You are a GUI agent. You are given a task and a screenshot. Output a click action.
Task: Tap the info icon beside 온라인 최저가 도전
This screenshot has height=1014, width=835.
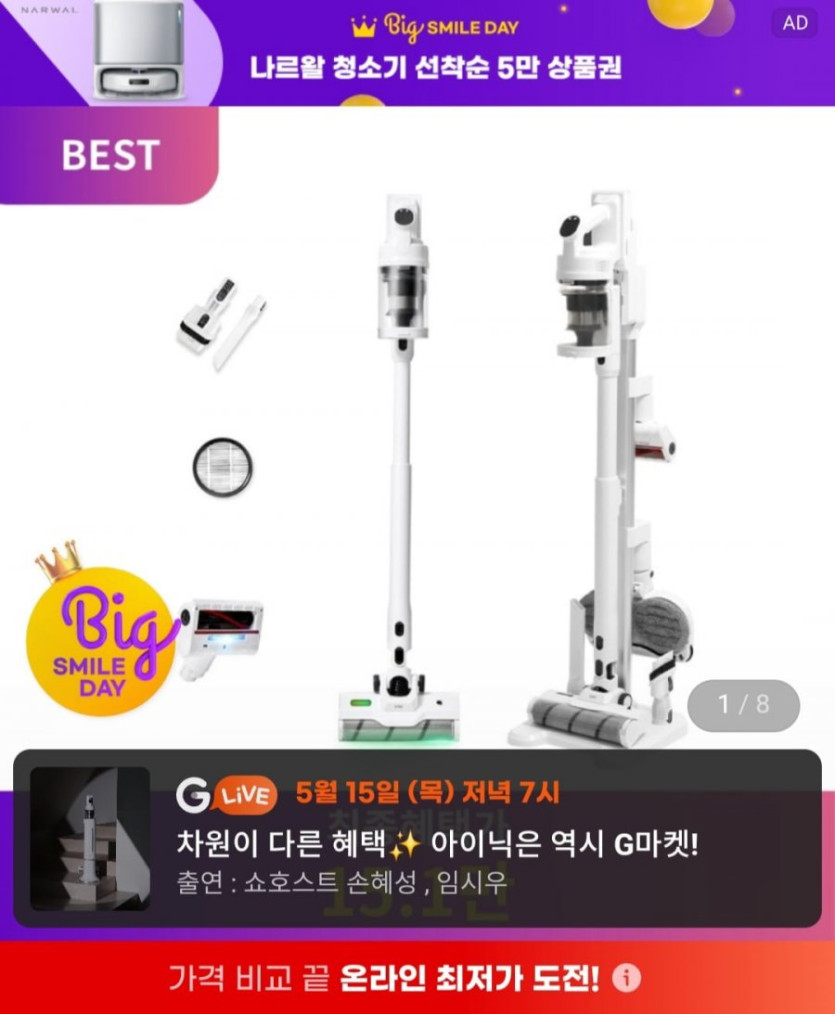tap(627, 977)
